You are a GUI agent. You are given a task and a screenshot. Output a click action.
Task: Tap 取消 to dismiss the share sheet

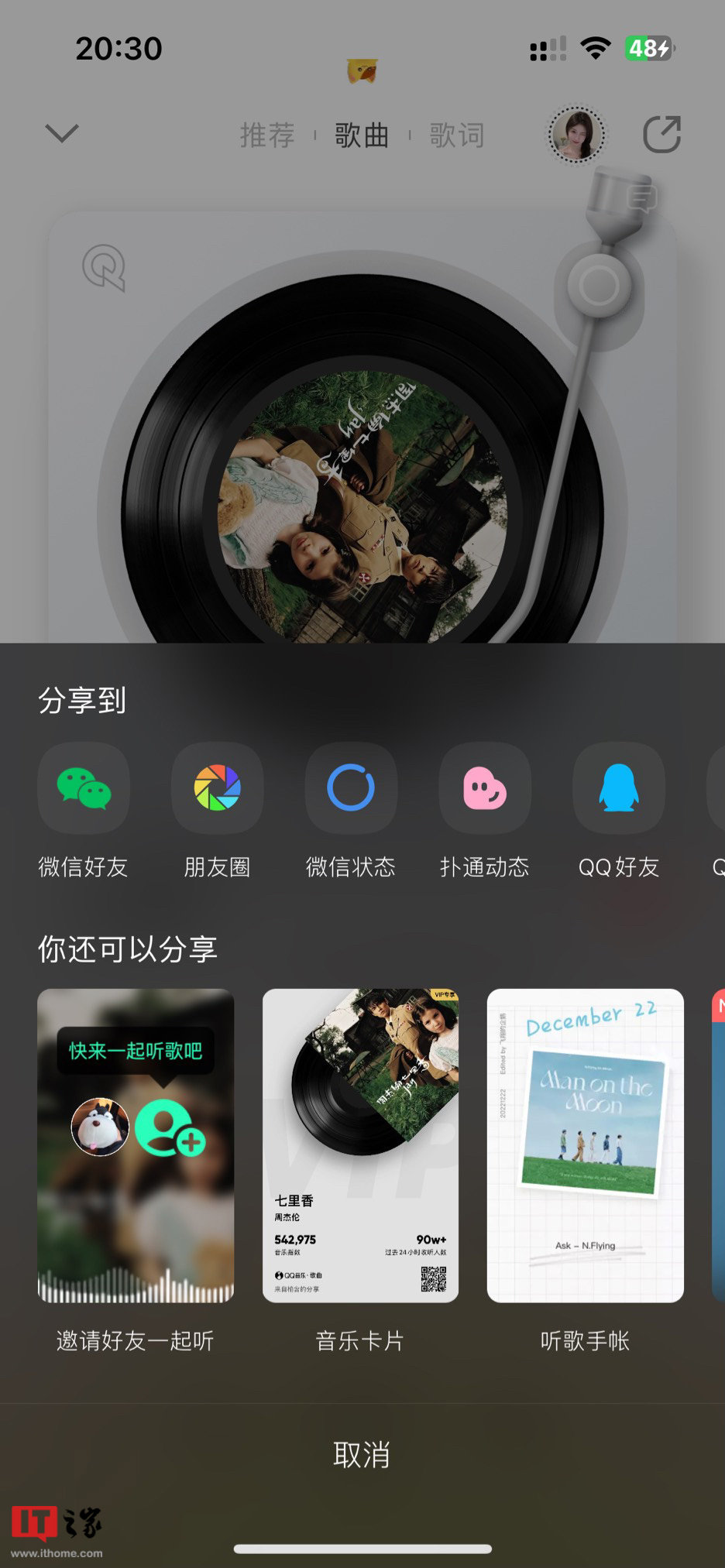coord(362,1455)
